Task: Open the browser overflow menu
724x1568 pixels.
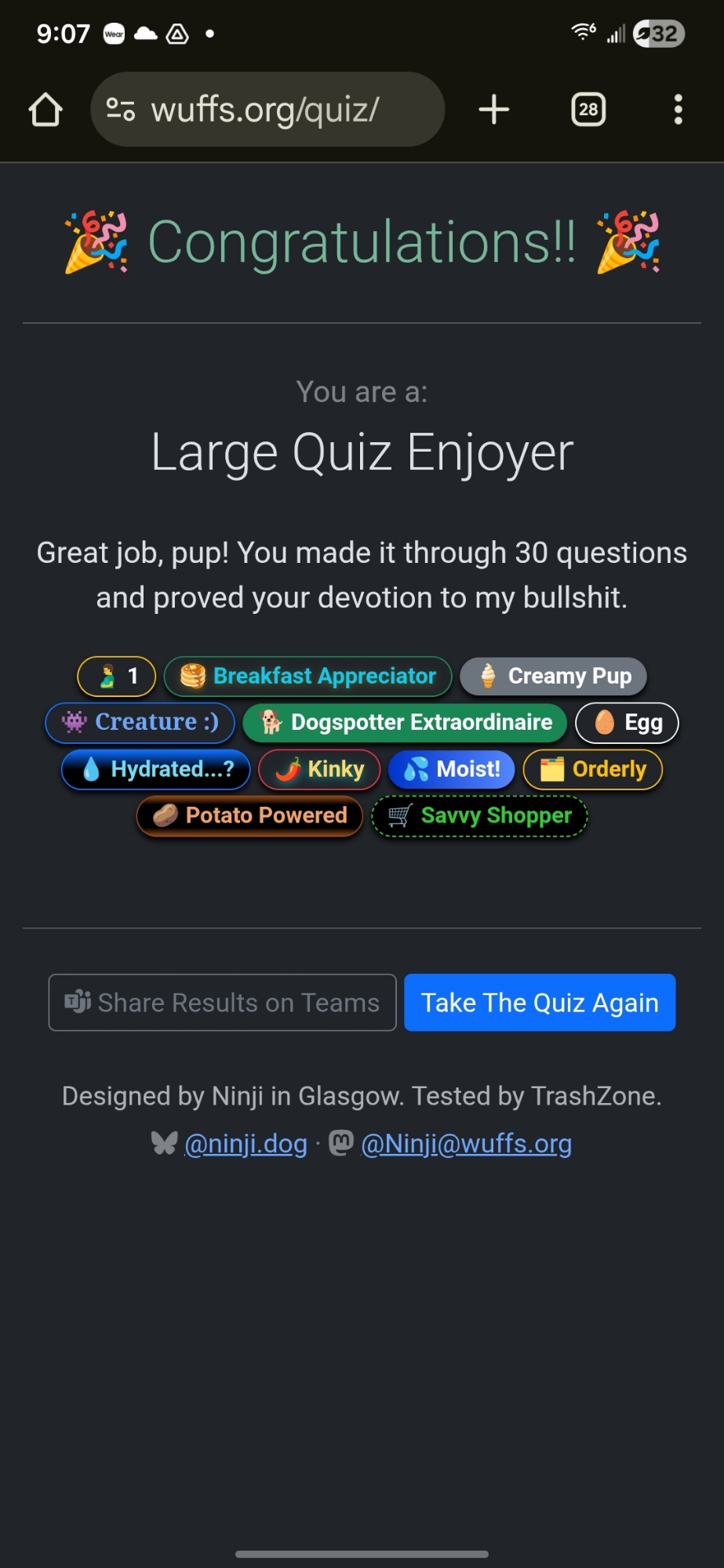Action: coord(679,110)
